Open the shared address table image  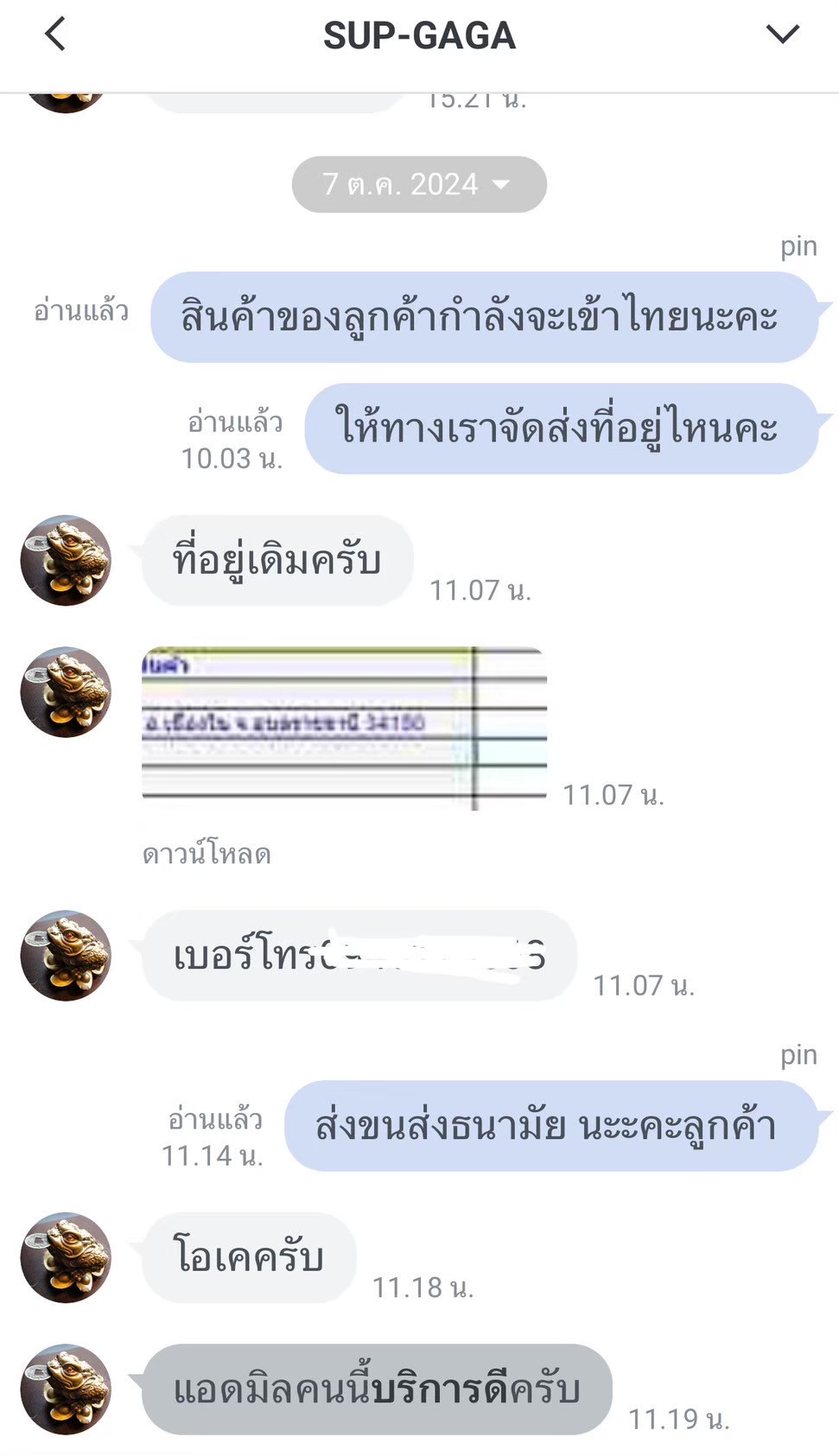tap(345, 728)
